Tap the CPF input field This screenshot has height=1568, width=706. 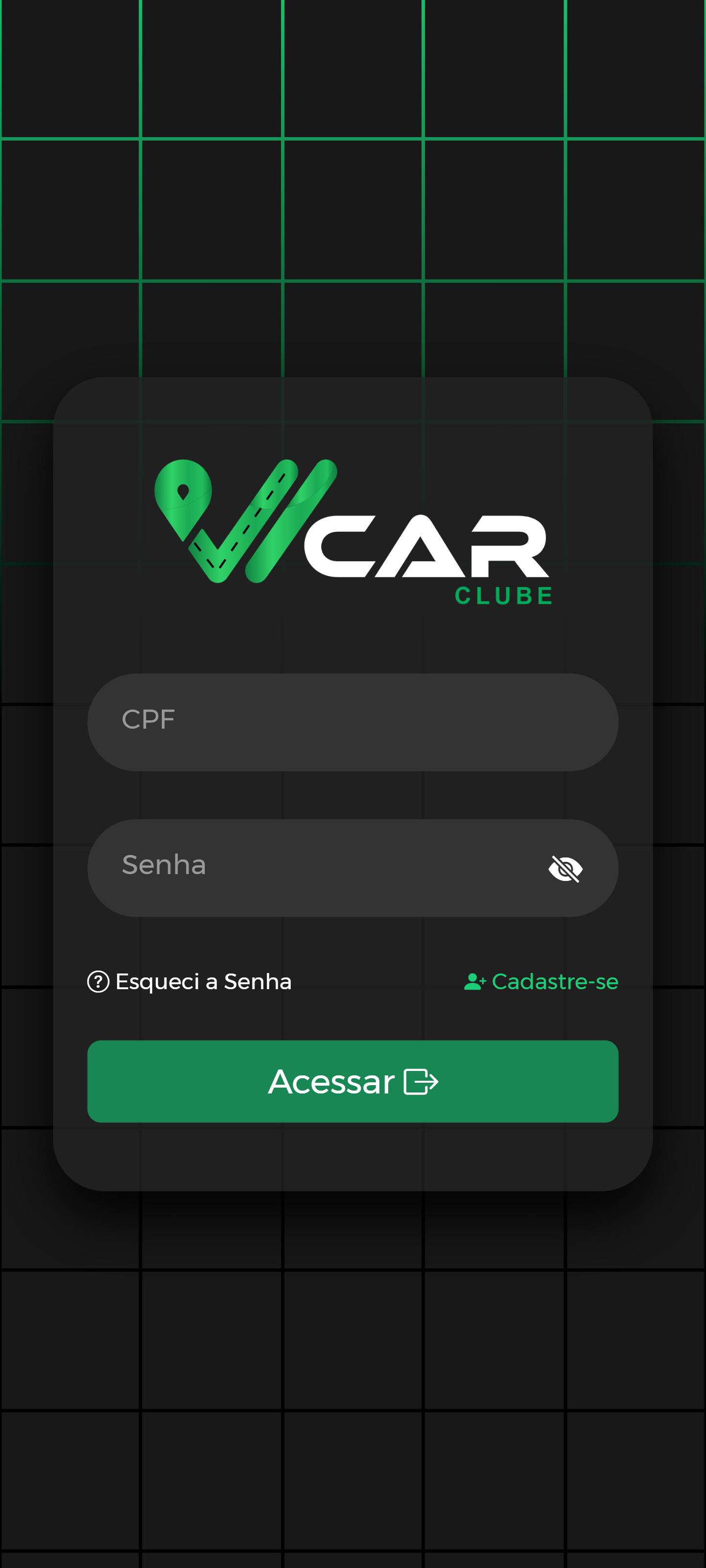click(352, 722)
